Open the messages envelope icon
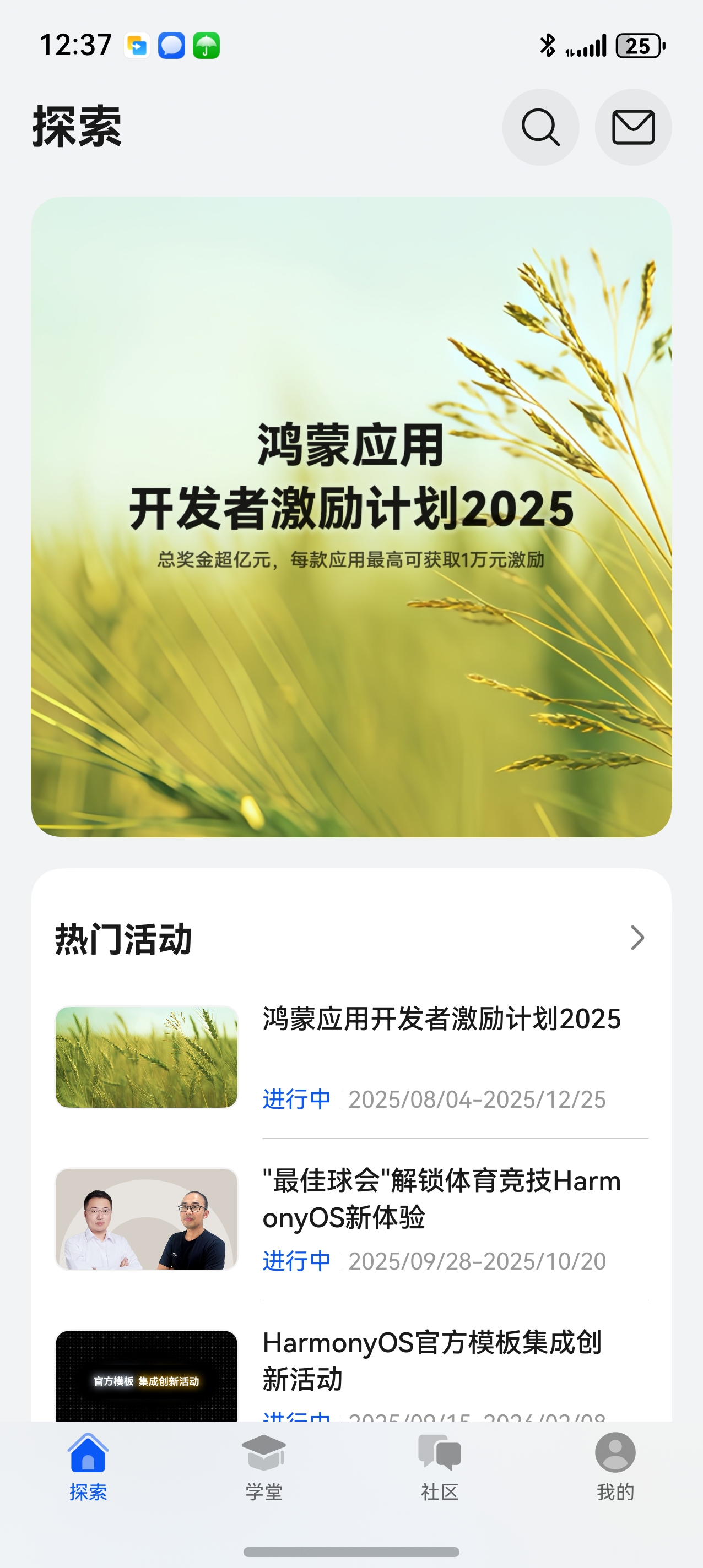This screenshot has height=1568, width=703. [633, 127]
